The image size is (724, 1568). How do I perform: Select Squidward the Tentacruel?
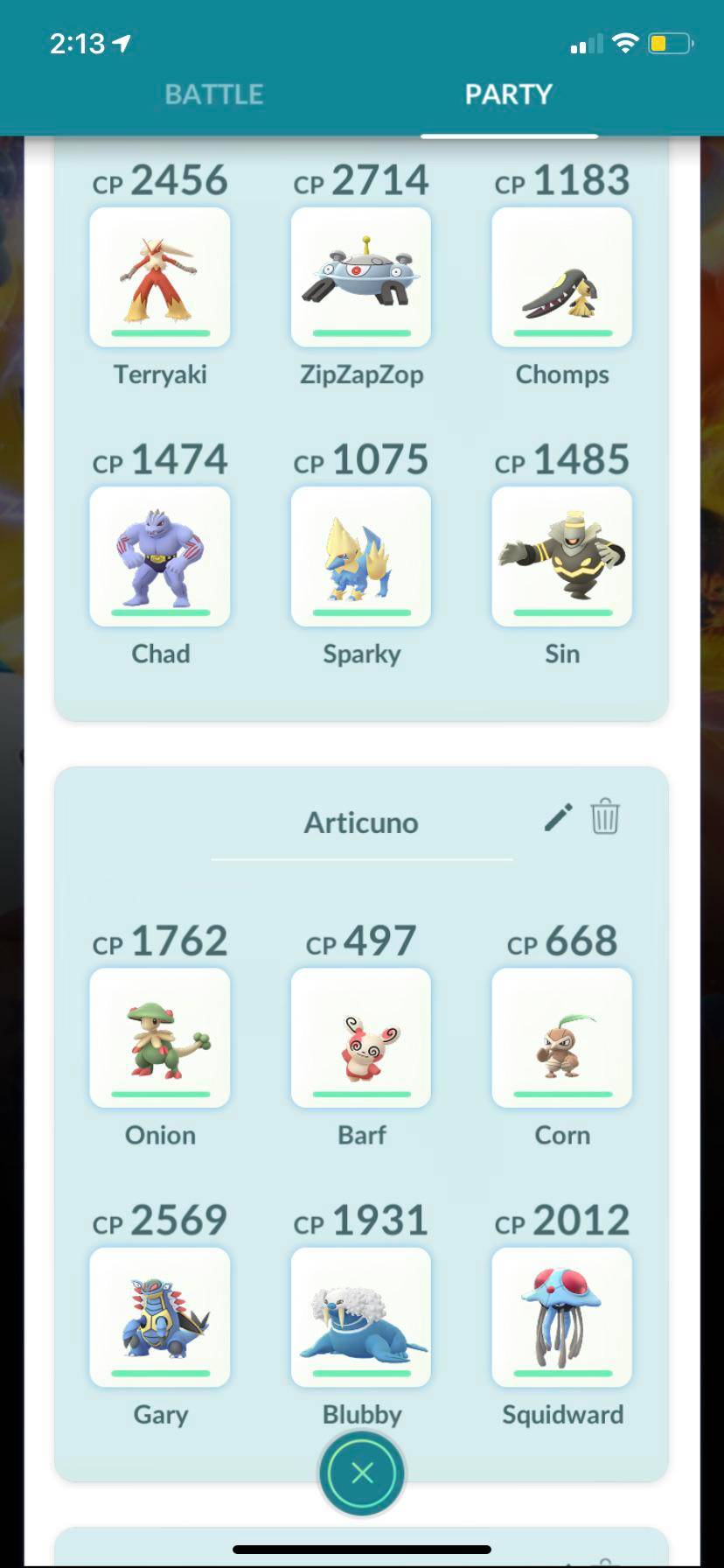(x=561, y=1317)
